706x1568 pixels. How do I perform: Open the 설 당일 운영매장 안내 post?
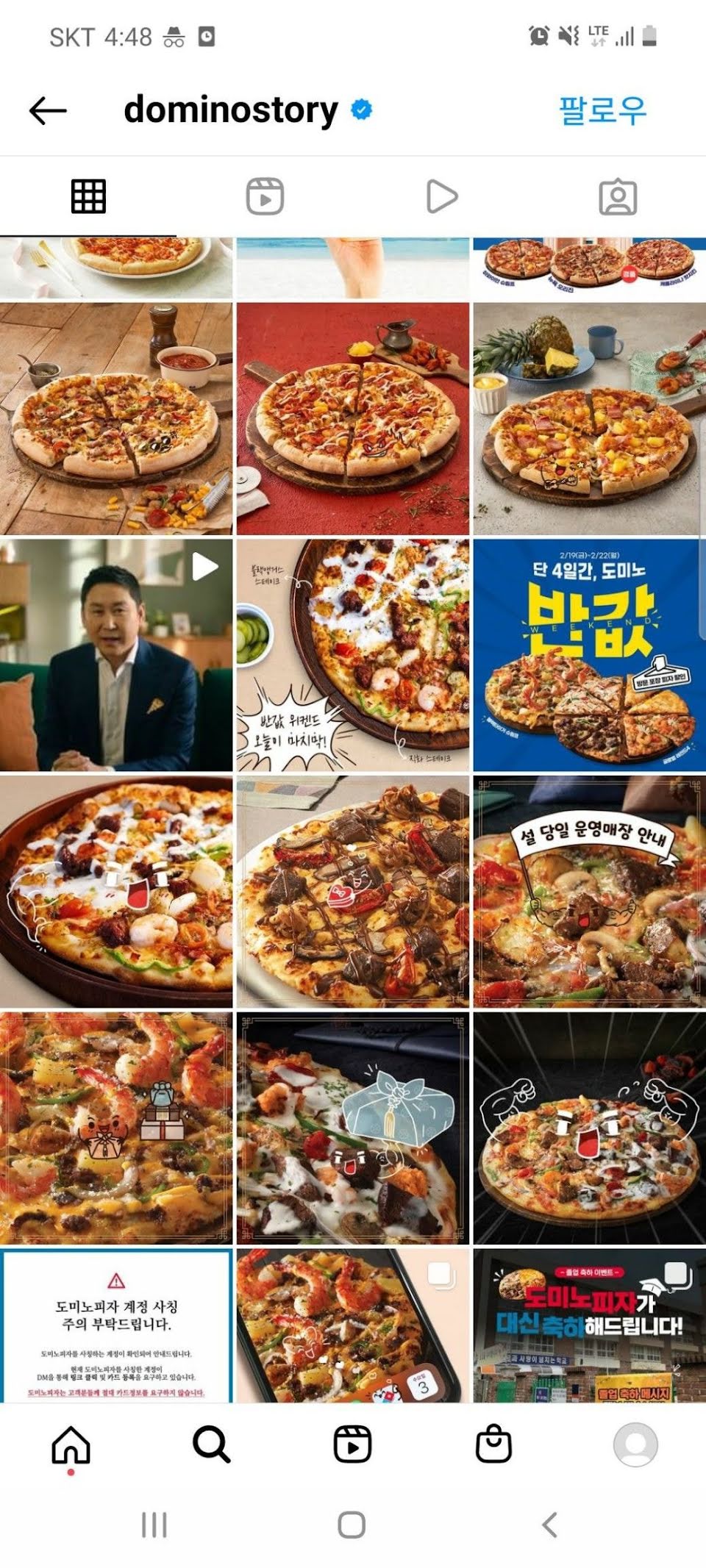pyautogui.click(x=589, y=892)
